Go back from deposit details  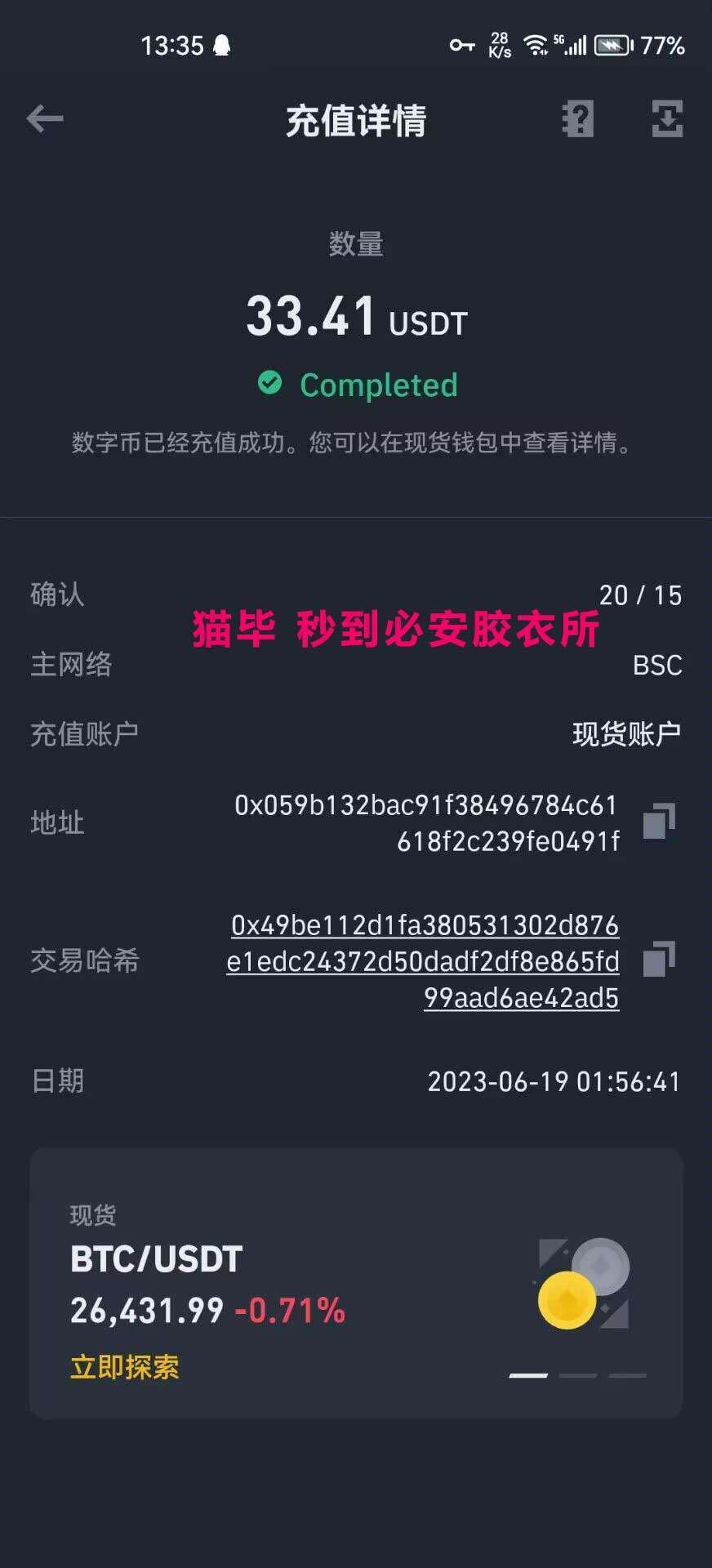click(x=45, y=119)
